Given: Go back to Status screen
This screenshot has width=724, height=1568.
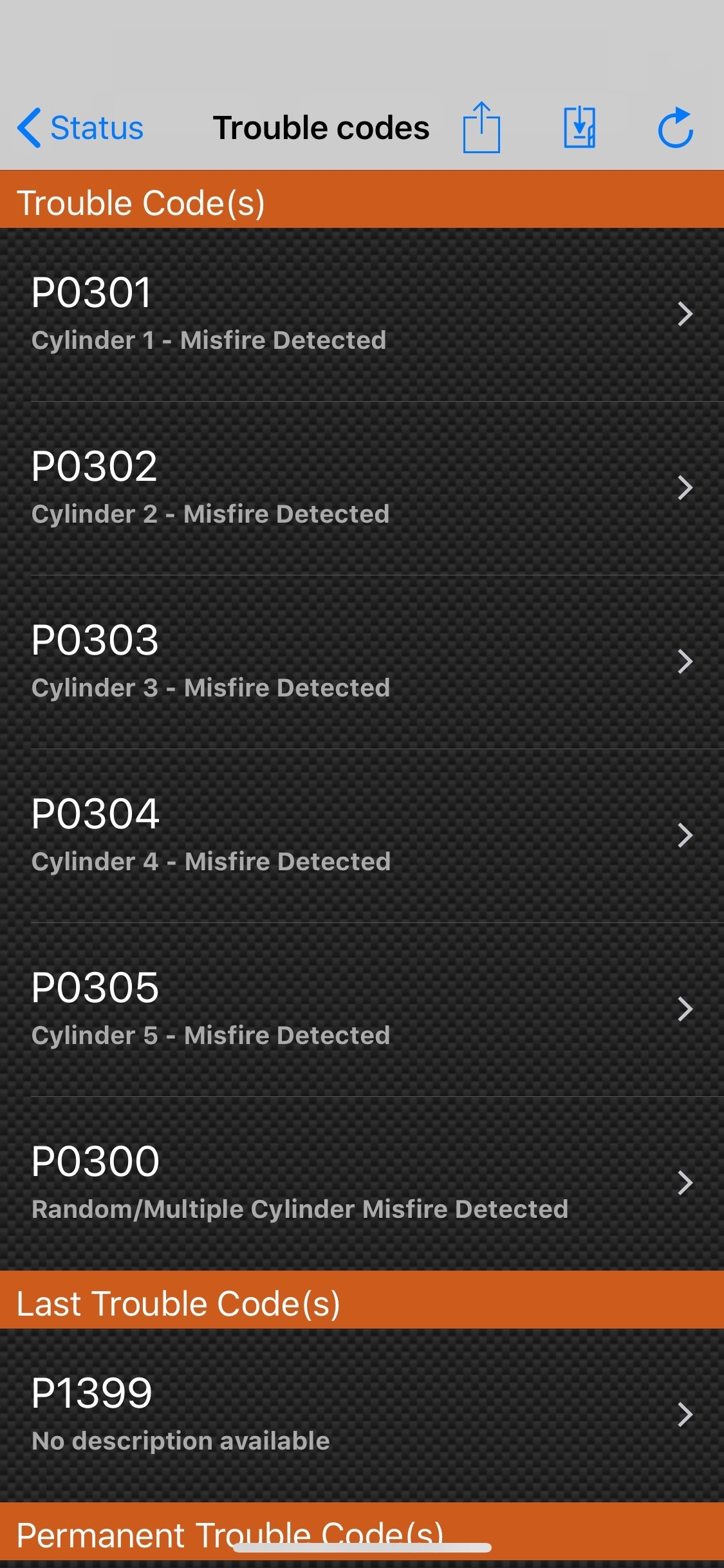Looking at the screenshot, I should (x=80, y=127).
